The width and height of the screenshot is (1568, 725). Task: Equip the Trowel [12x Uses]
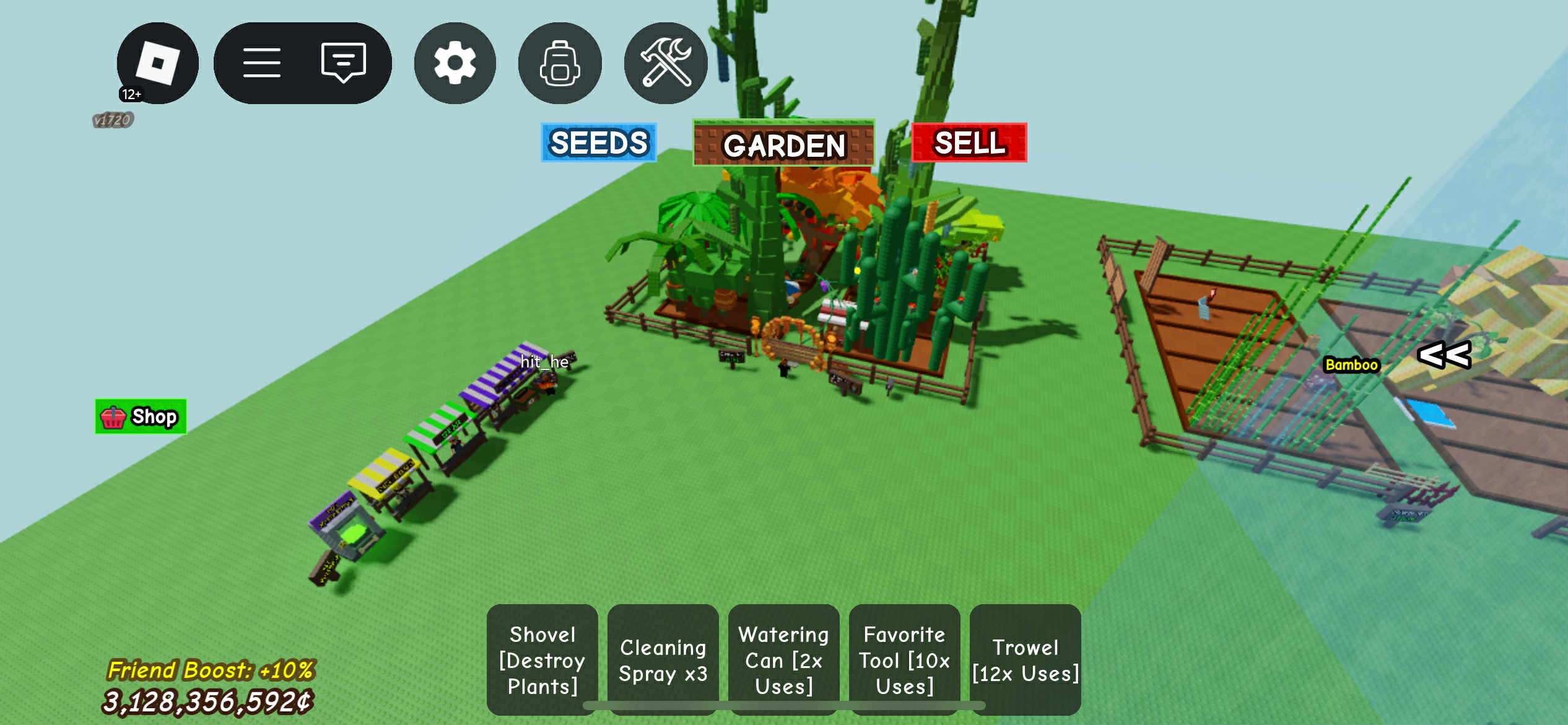click(1025, 659)
